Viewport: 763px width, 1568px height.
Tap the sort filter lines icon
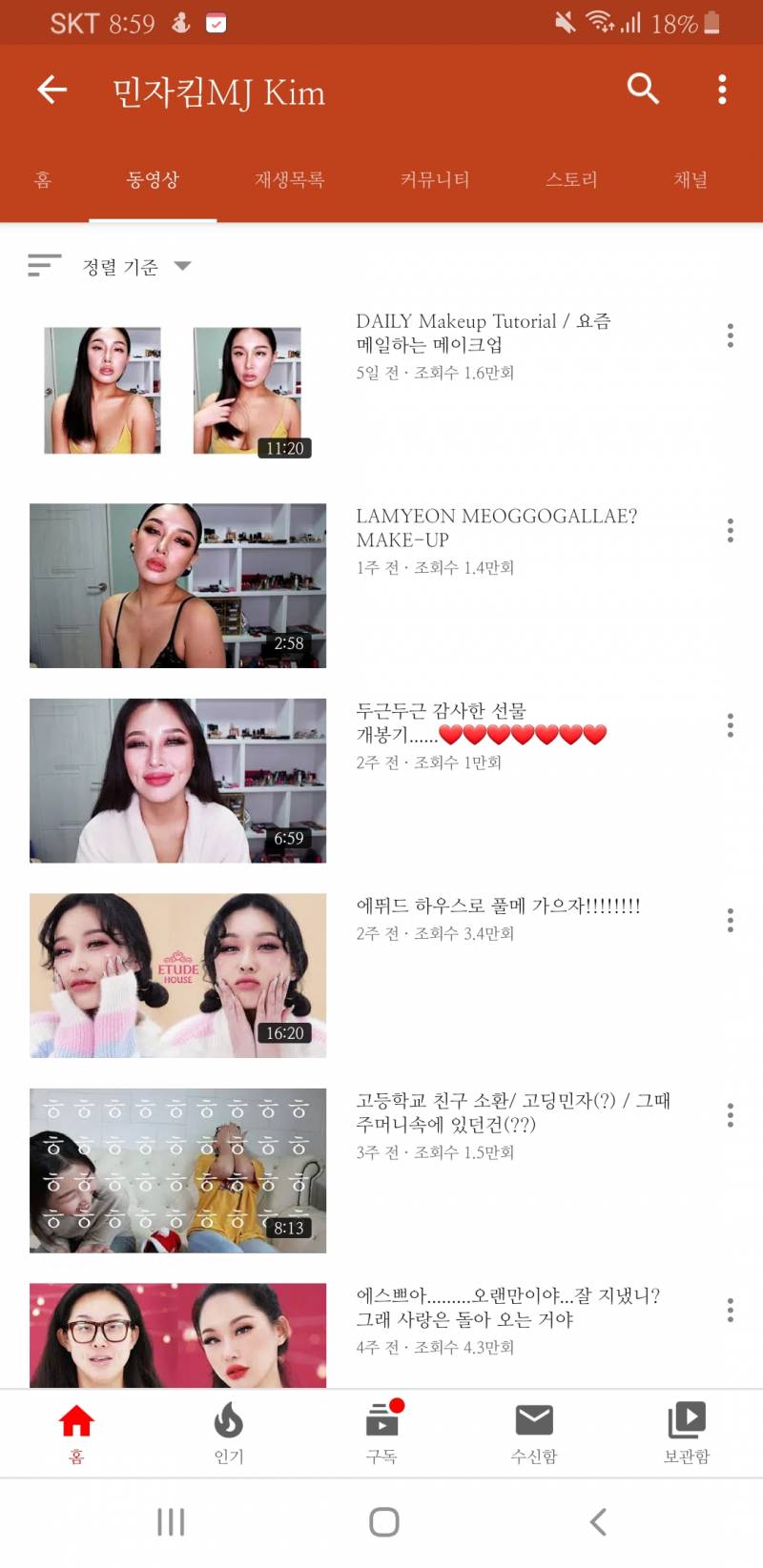point(44,266)
